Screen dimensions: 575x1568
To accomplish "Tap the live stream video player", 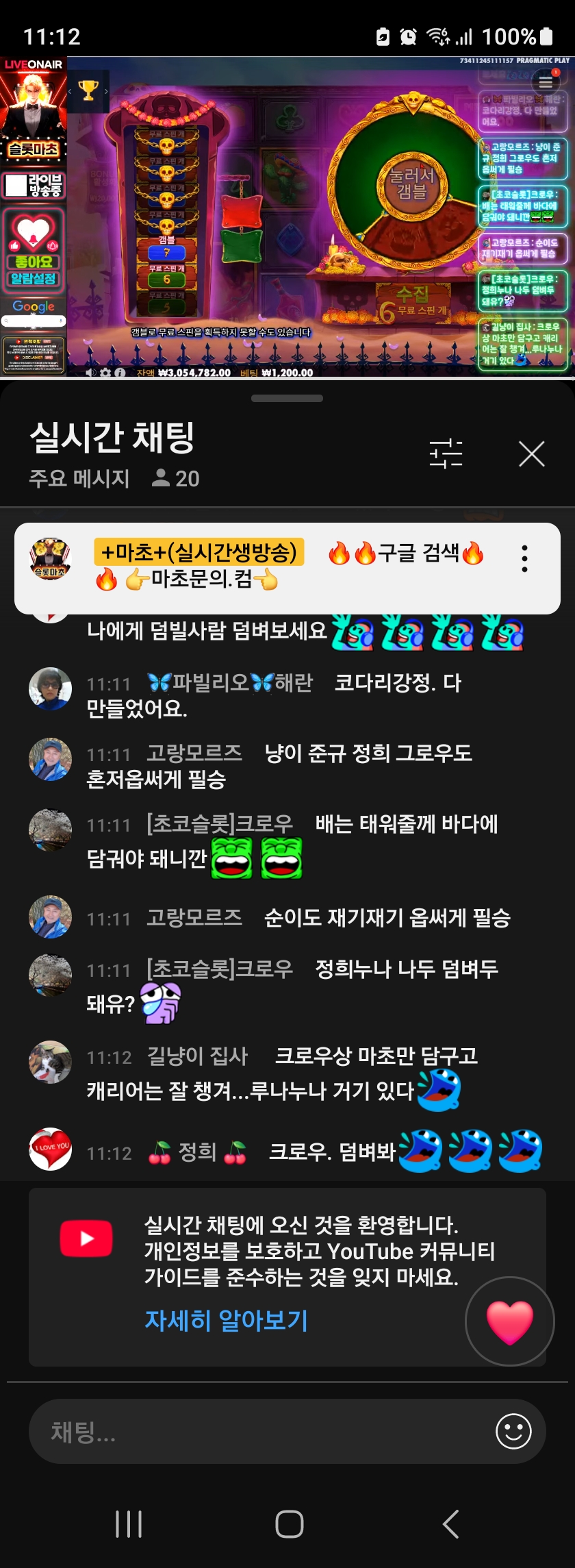I will tap(287, 216).
